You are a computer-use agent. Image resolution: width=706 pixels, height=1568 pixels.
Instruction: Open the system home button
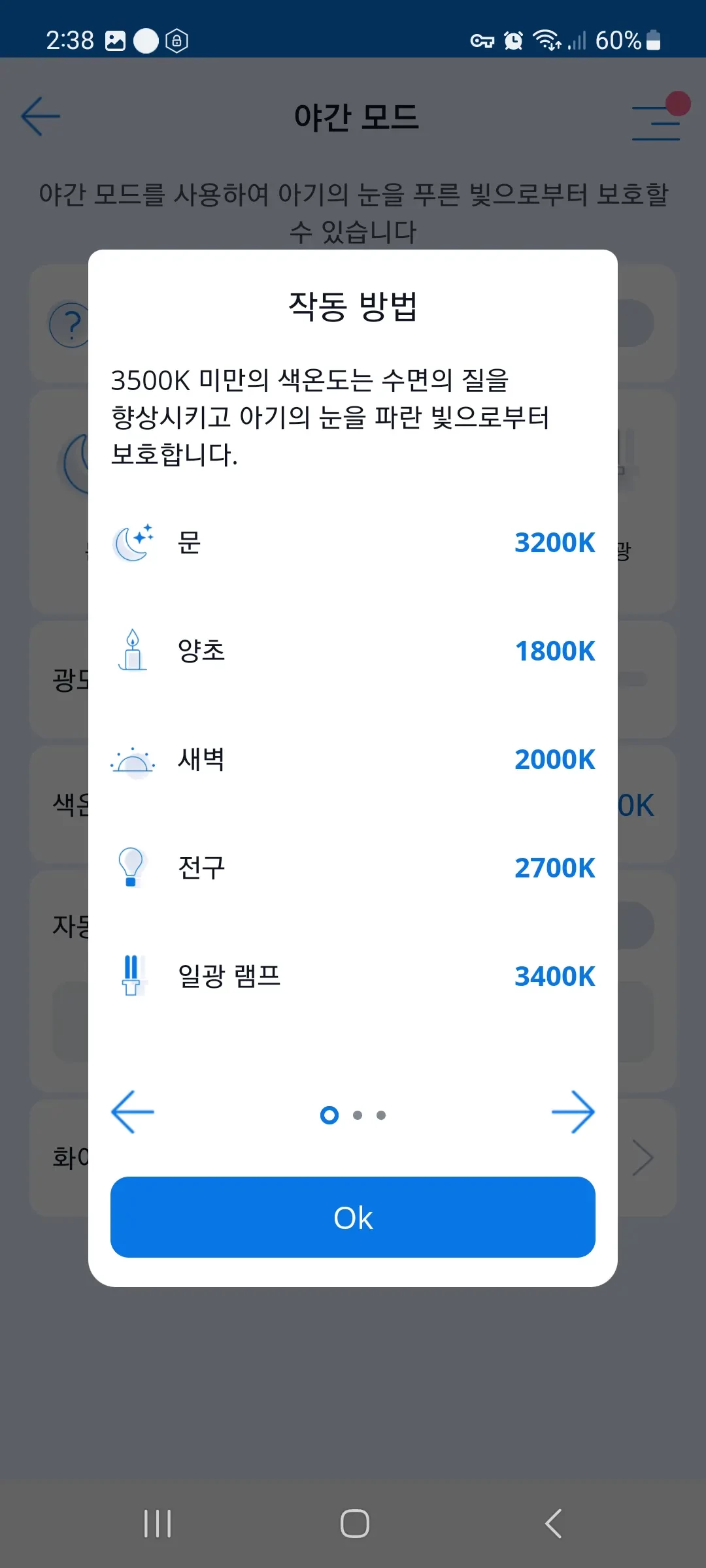pos(354,1524)
